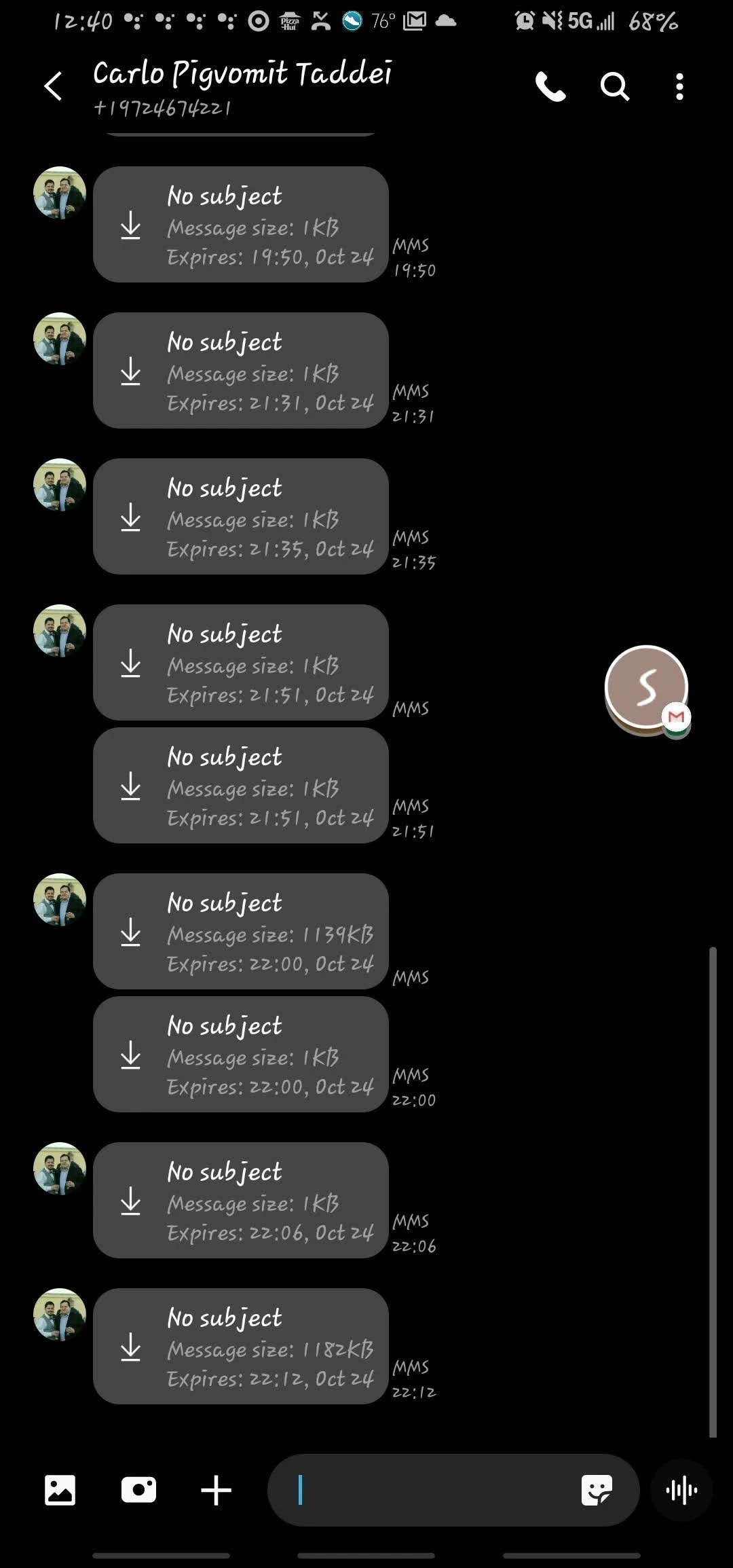The width and height of the screenshot is (733, 1568).
Task: Download the MMS expiring 22:06, Oct 24
Action: [130, 1201]
